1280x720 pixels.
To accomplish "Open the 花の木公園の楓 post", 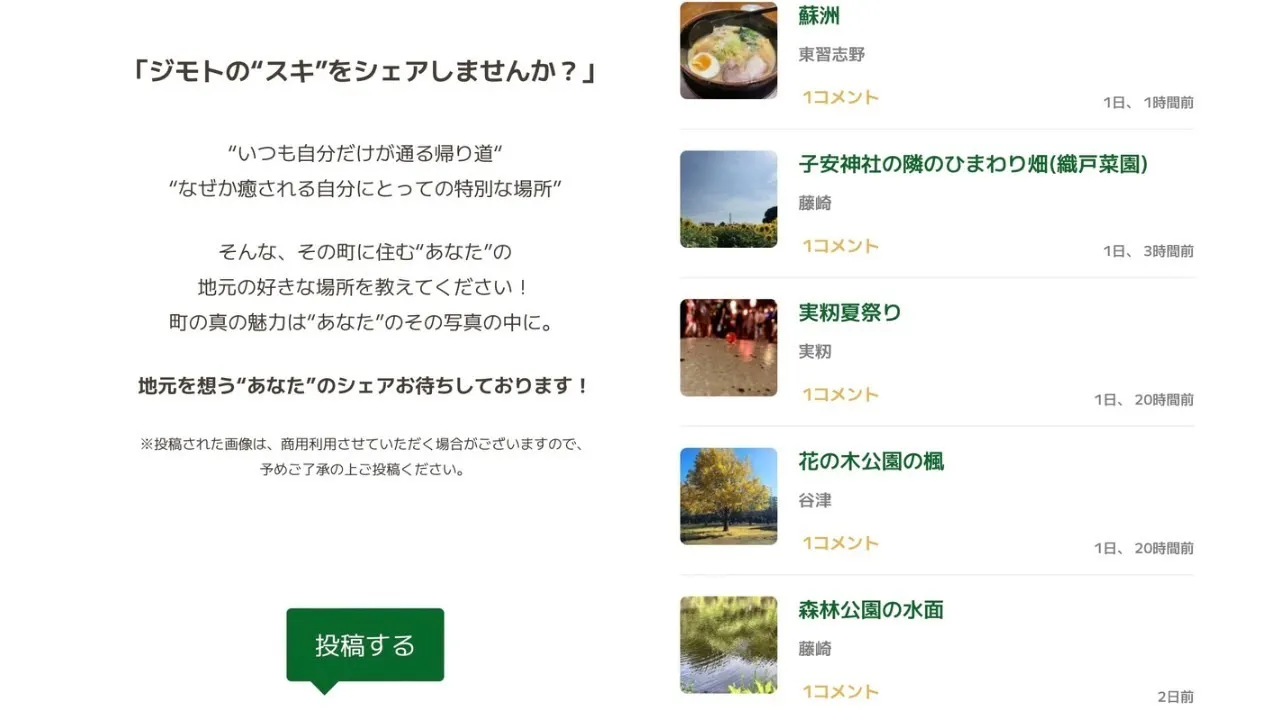I will [x=870, y=461].
